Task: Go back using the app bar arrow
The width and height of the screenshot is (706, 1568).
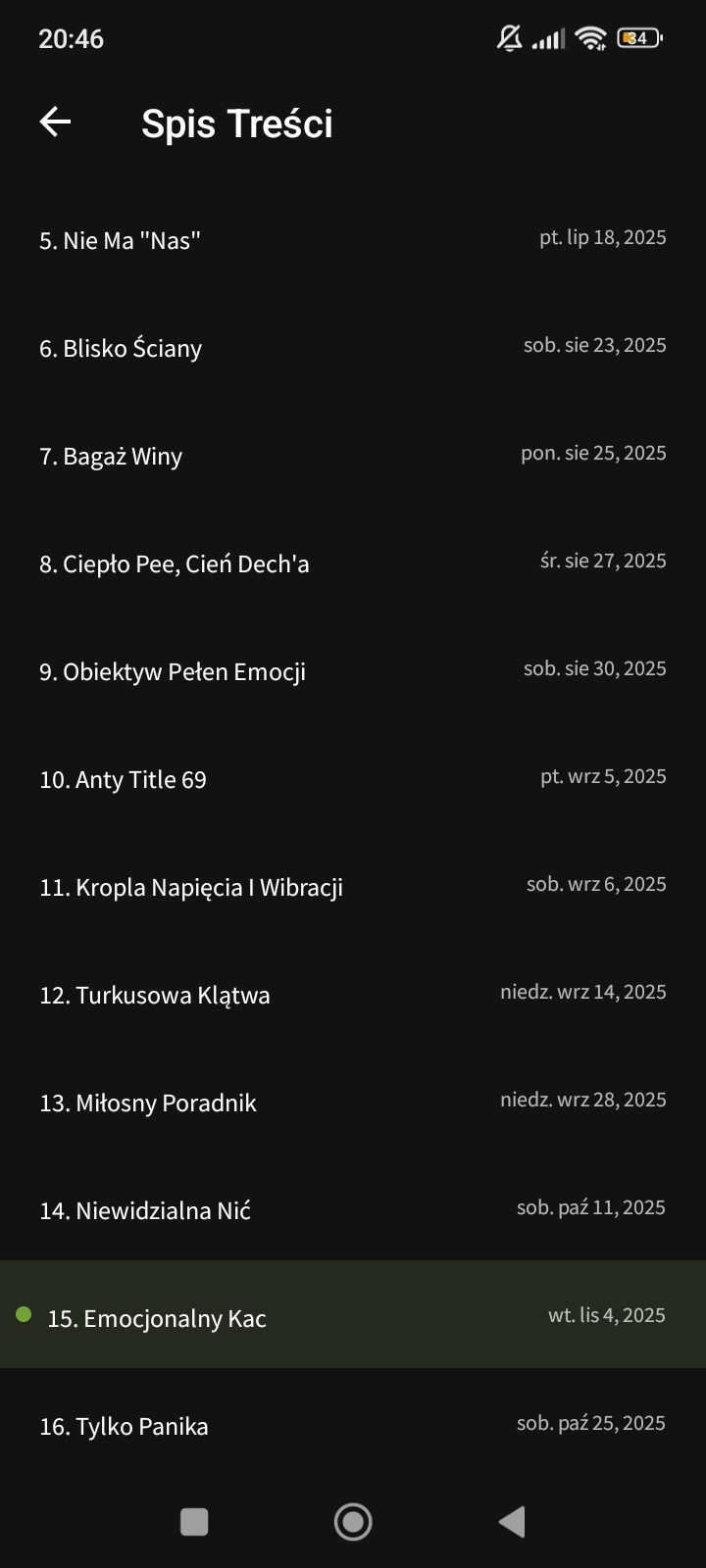Action: pyautogui.click(x=55, y=122)
